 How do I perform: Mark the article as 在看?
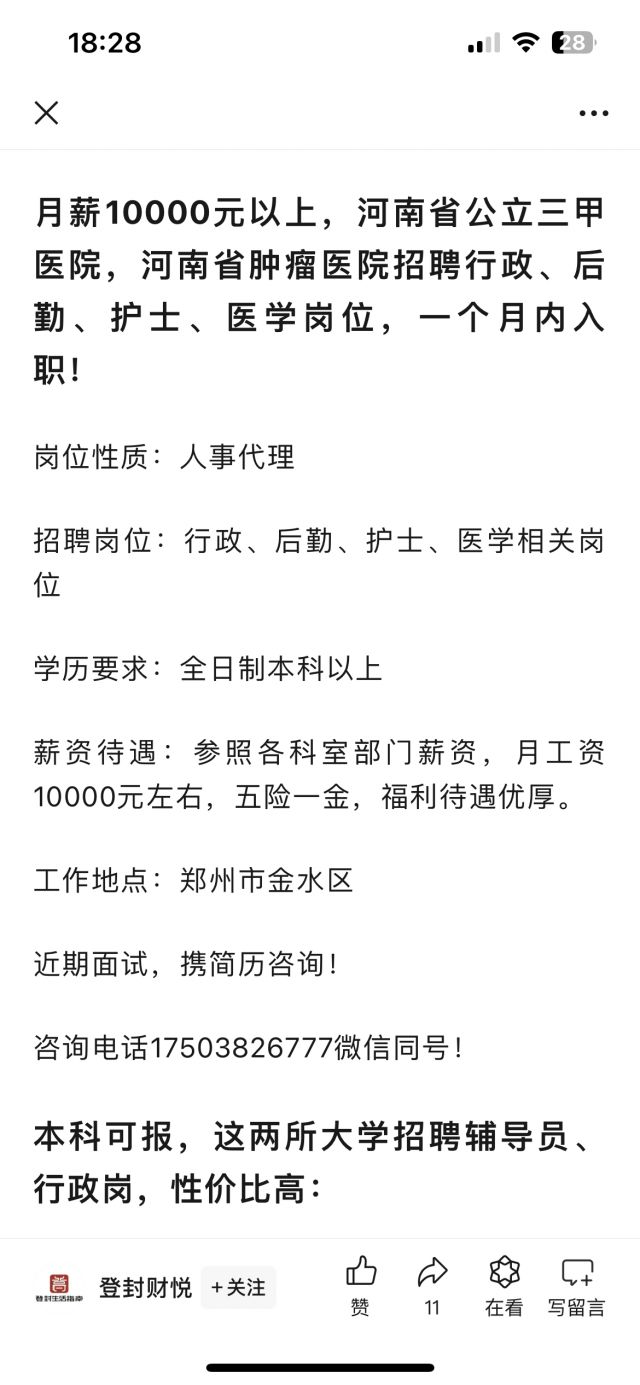(x=504, y=1287)
